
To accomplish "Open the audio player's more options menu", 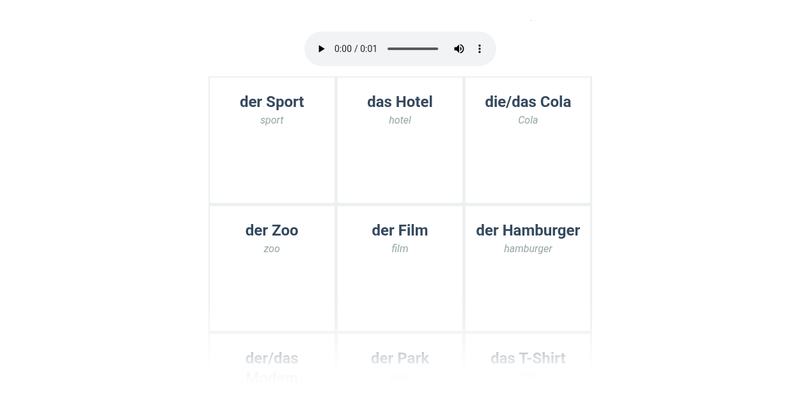I will 480,49.
